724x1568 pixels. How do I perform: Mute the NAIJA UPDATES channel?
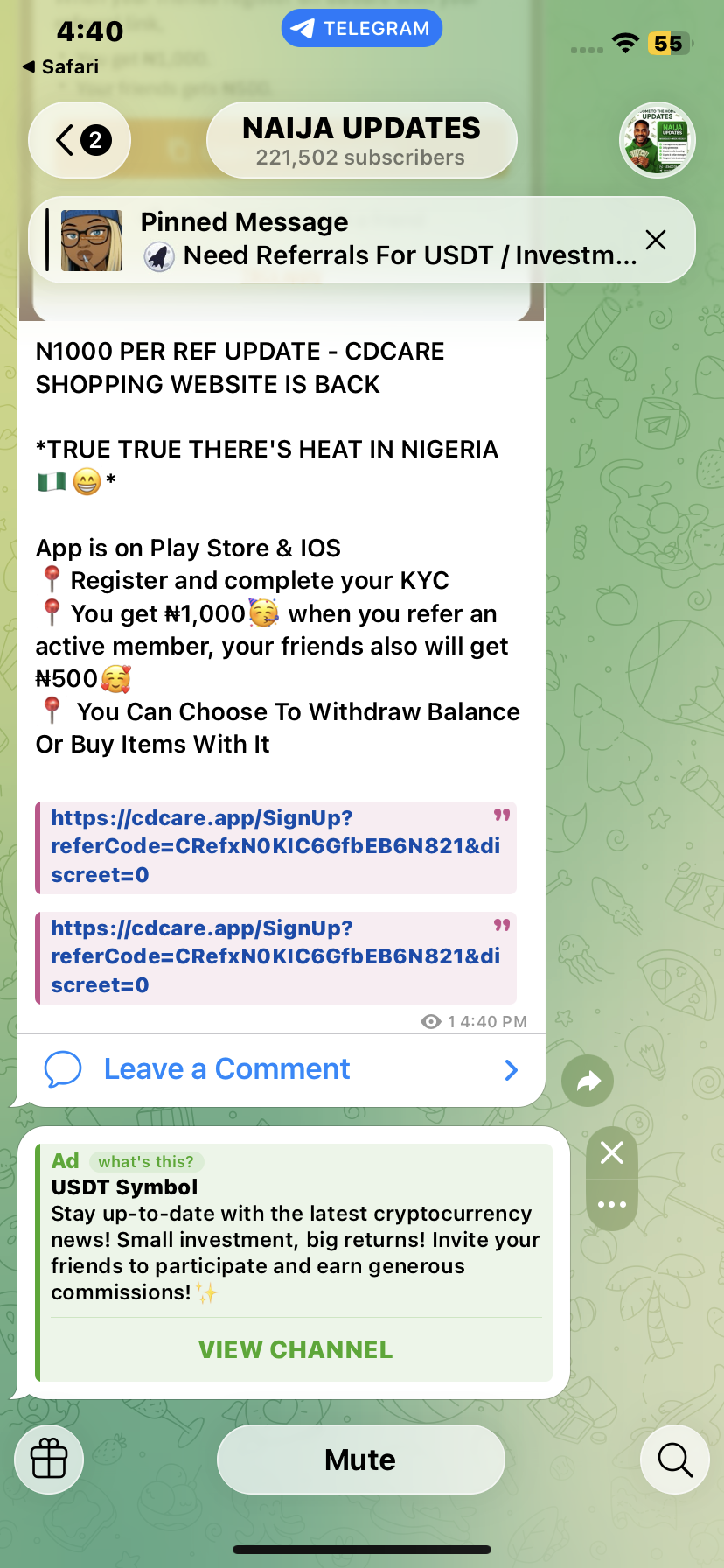[x=360, y=1459]
